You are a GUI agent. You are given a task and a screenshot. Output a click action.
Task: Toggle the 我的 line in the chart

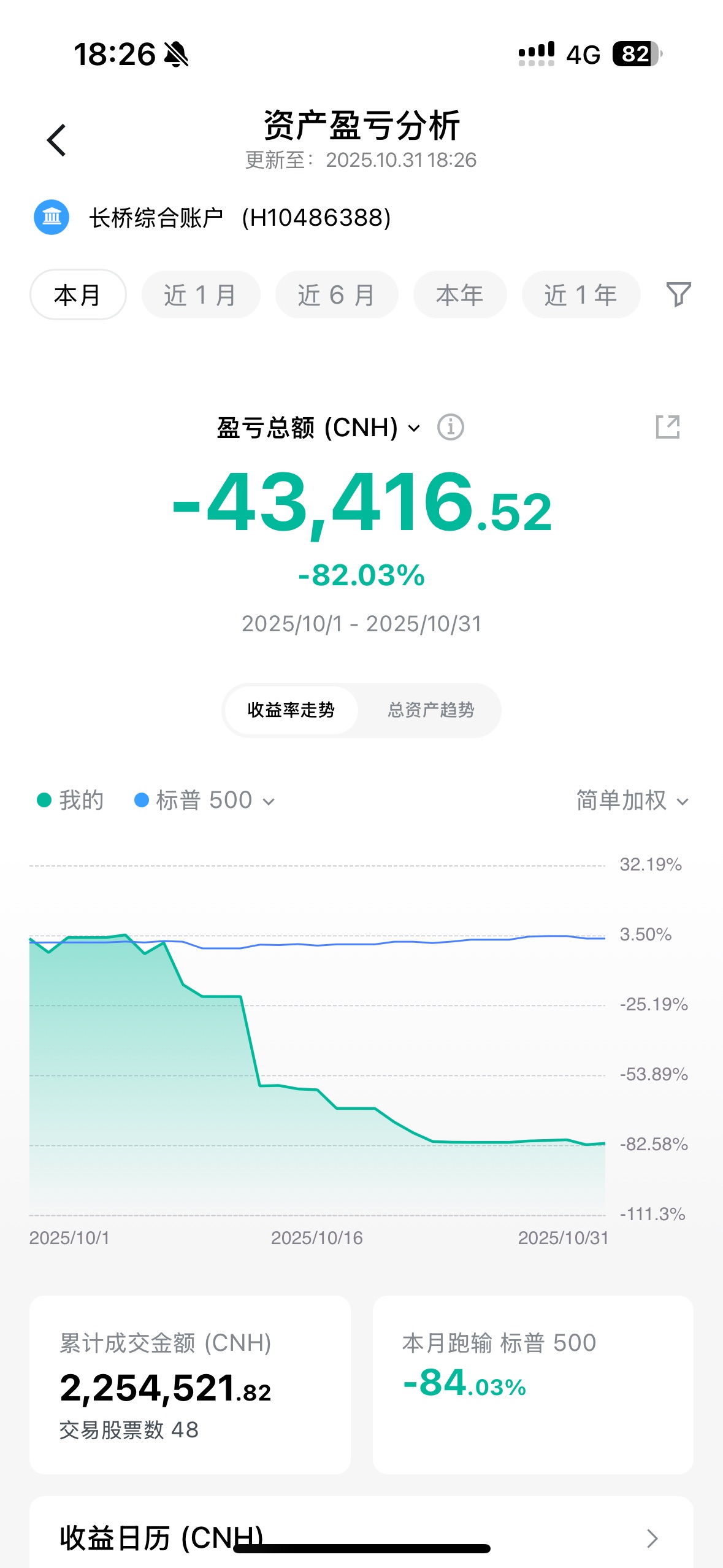[x=70, y=801]
